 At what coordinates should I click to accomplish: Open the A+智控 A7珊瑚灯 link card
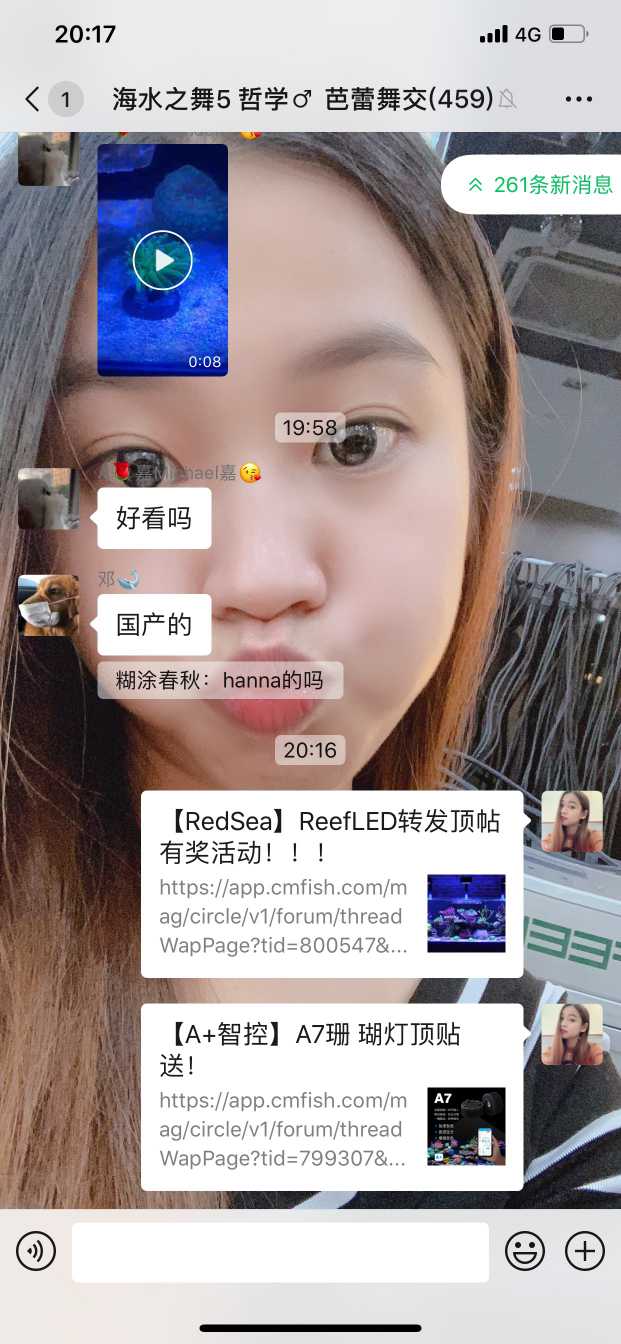click(x=331, y=1097)
